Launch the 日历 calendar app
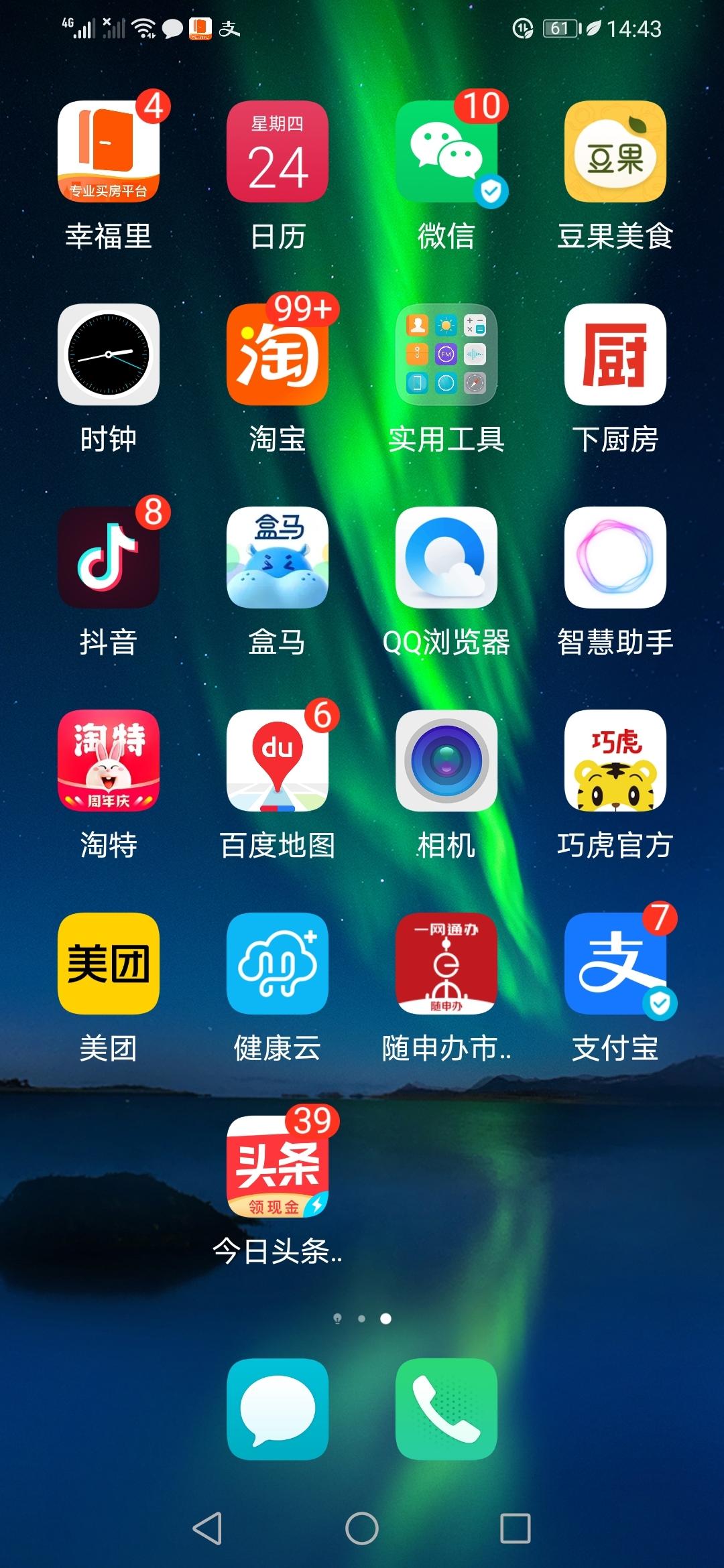Screen dimensions: 724x1568 [278, 152]
